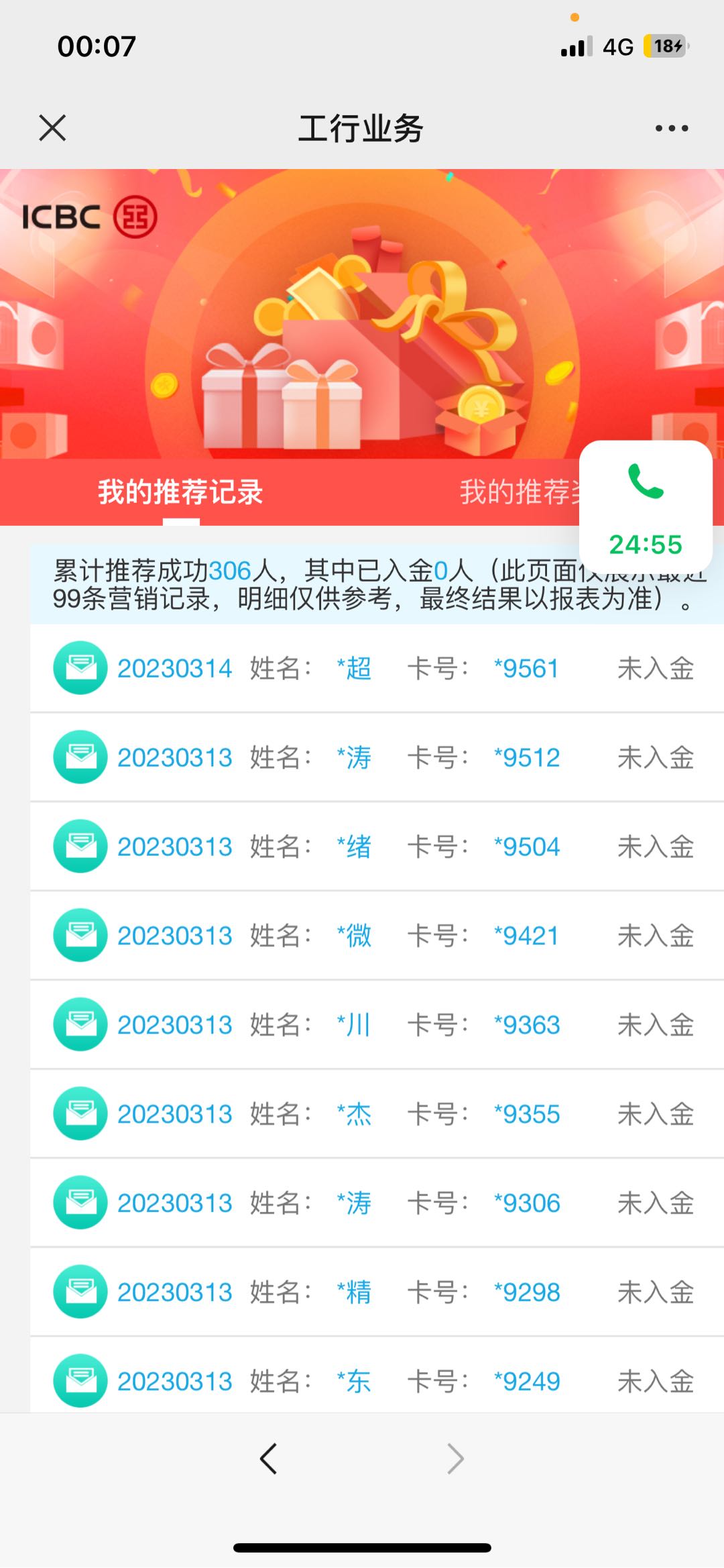Open record for *微 card *9421
This screenshot has height=1568, width=724.
coord(377,936)
